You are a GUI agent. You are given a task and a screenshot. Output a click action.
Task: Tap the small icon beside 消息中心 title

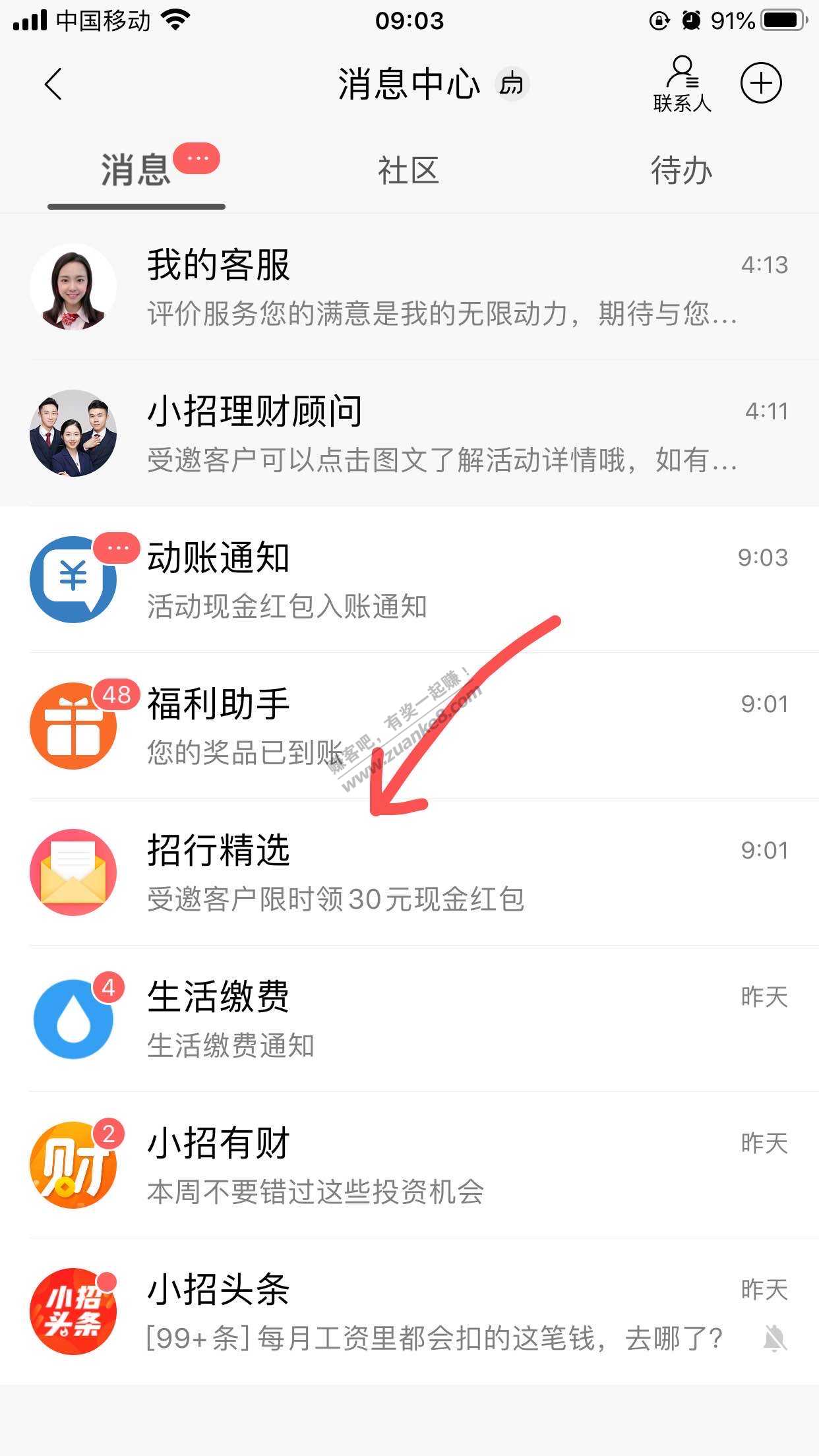[512, 84]
